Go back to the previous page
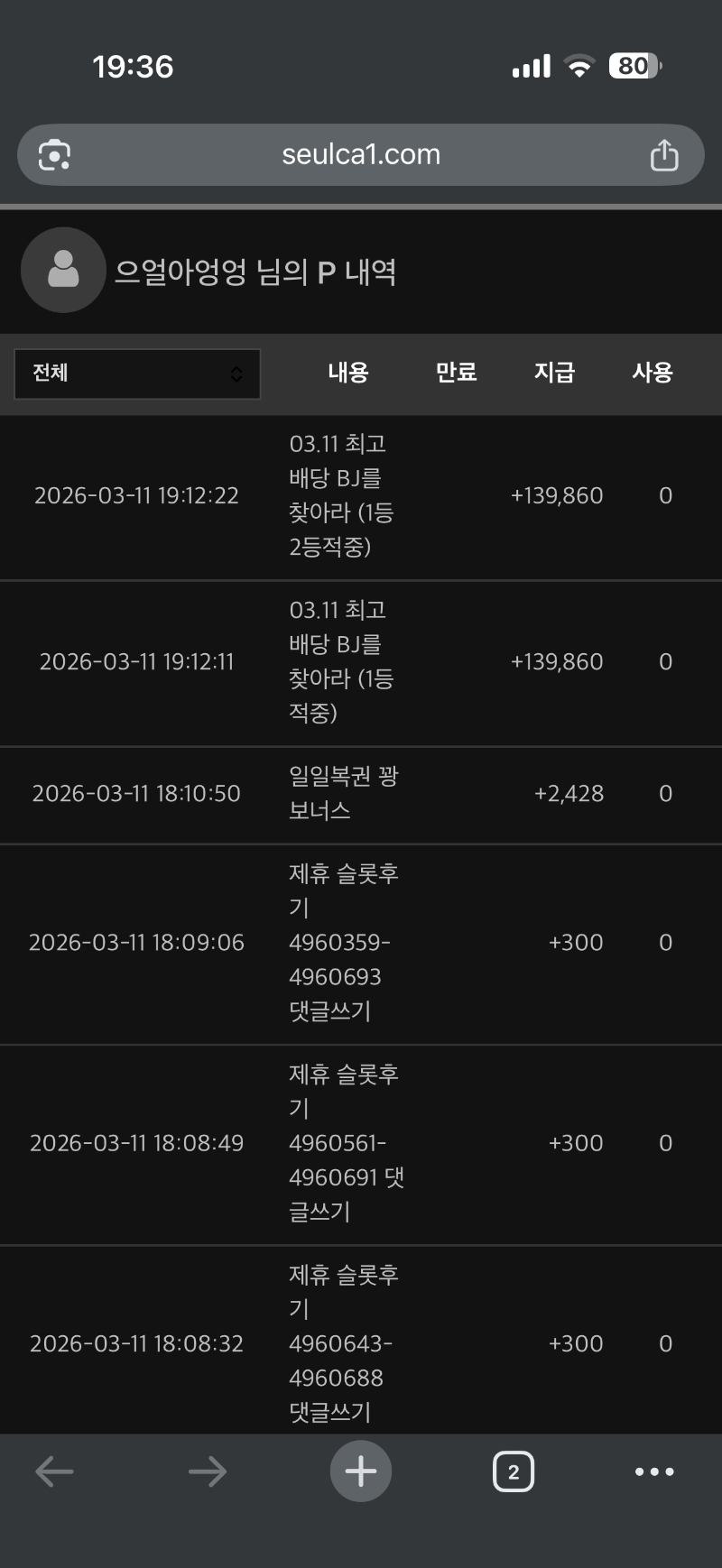The image size is (722, 1568). click(x=54, y=1472)
